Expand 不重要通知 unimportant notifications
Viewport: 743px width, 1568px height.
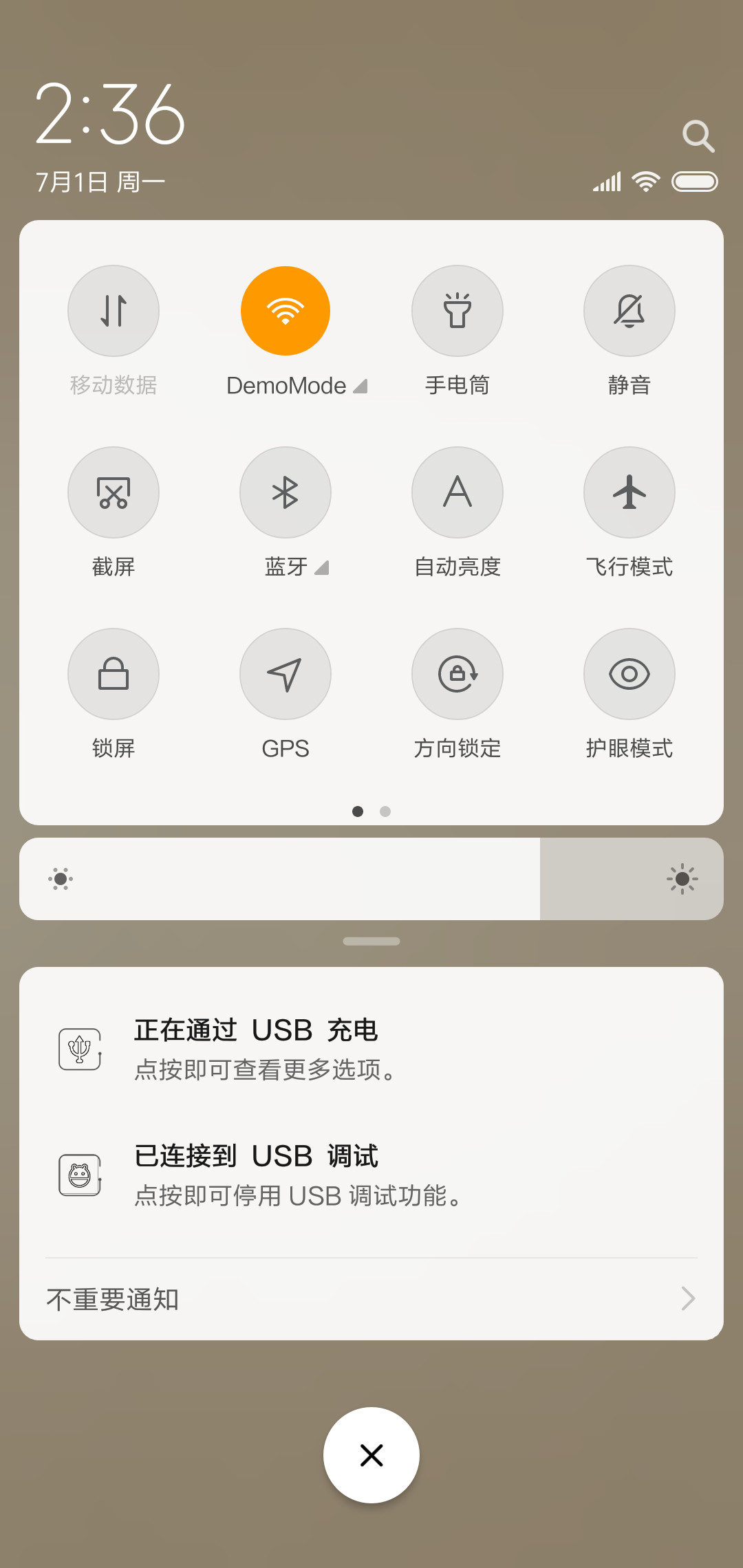371,1299
